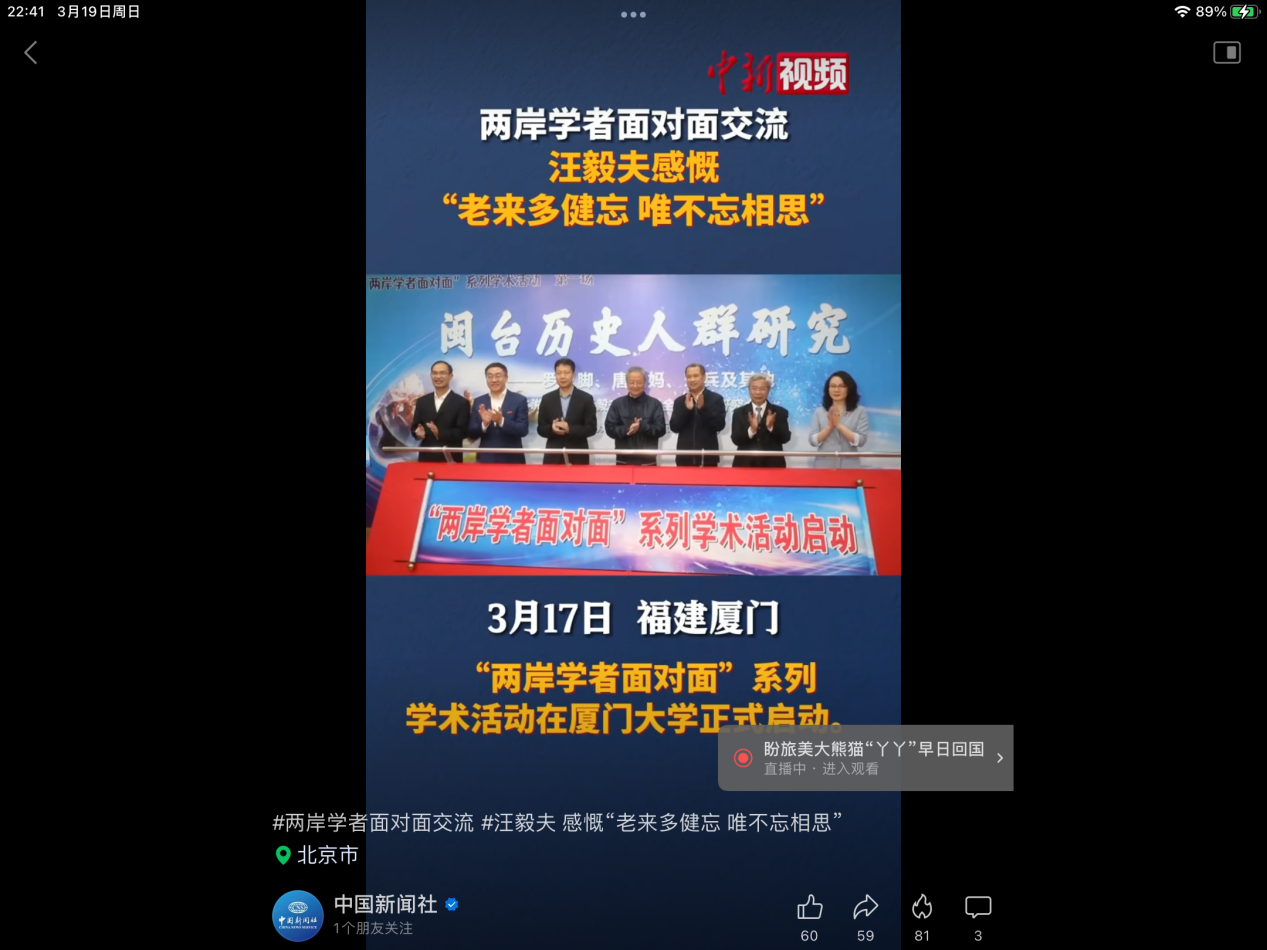The height and width of the screenshot is (950, 1267).
Task: Like this video with the thumbs-up
Action: [809, 908]
